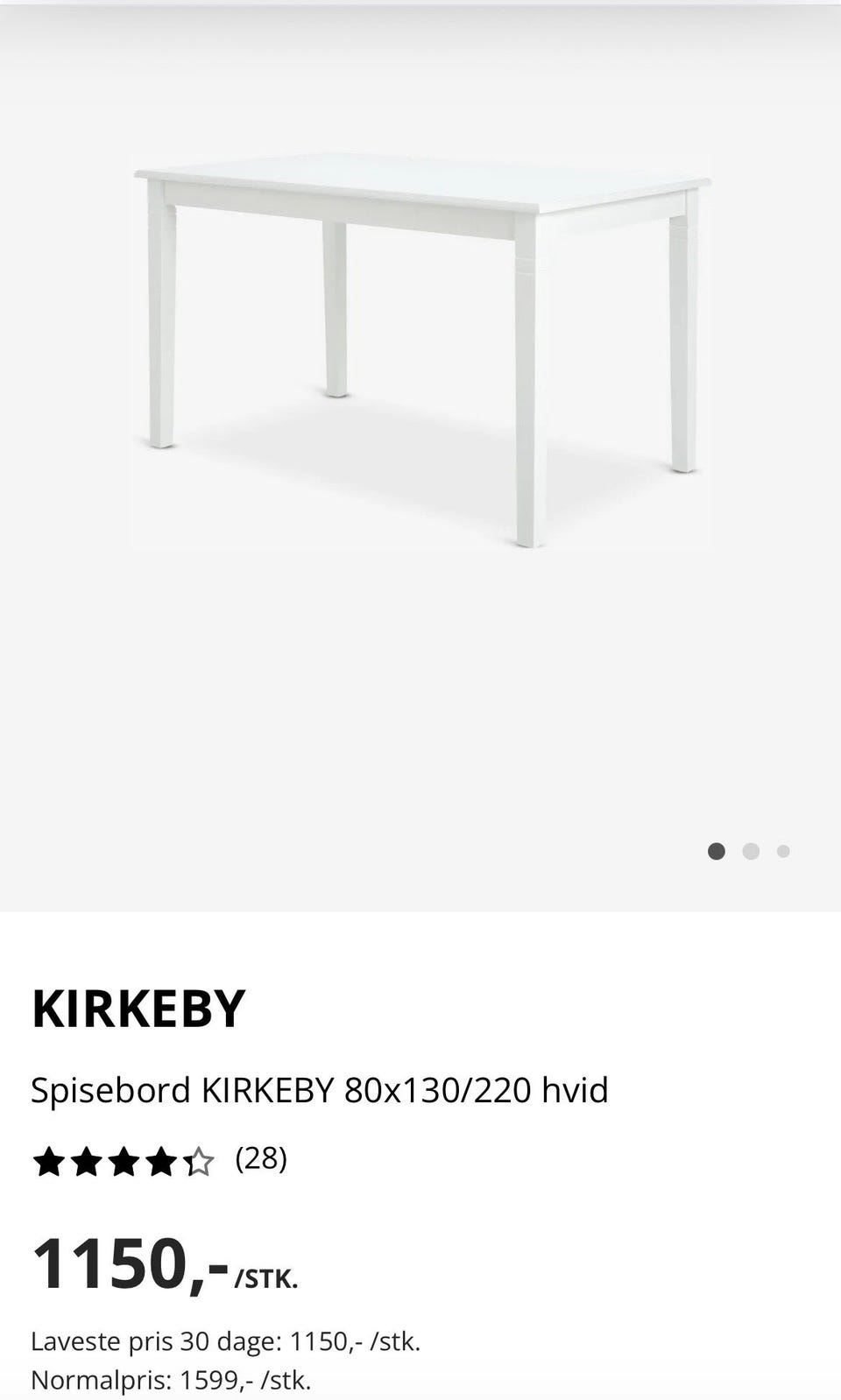Open the 28 customer reviews rating
The width and height of the screenshot is (841, 1400).
(160, 1161)
